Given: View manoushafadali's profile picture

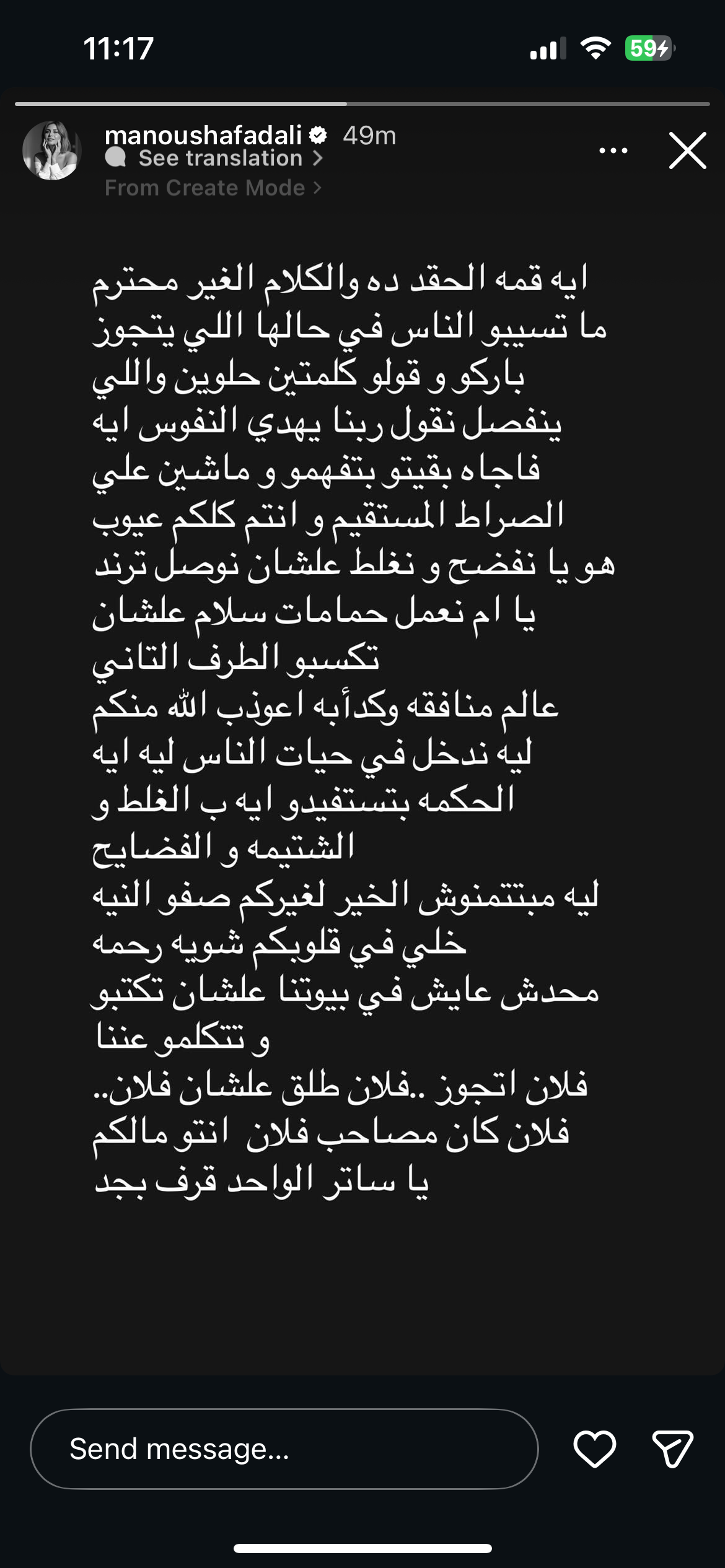Looking at the screenshot, I should pos(53,152).
